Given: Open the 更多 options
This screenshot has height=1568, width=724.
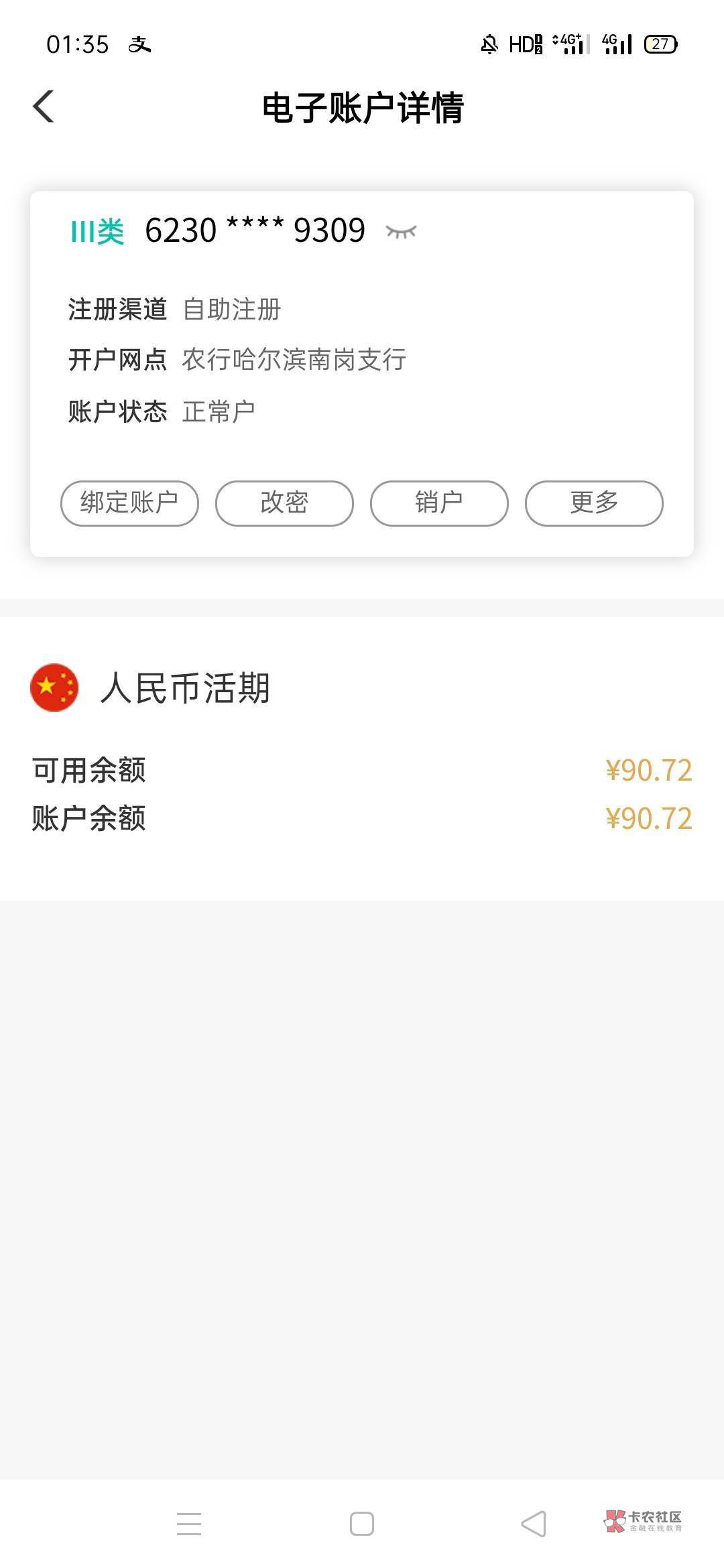Looking at the screenshot, I should (x=594, y=503).
